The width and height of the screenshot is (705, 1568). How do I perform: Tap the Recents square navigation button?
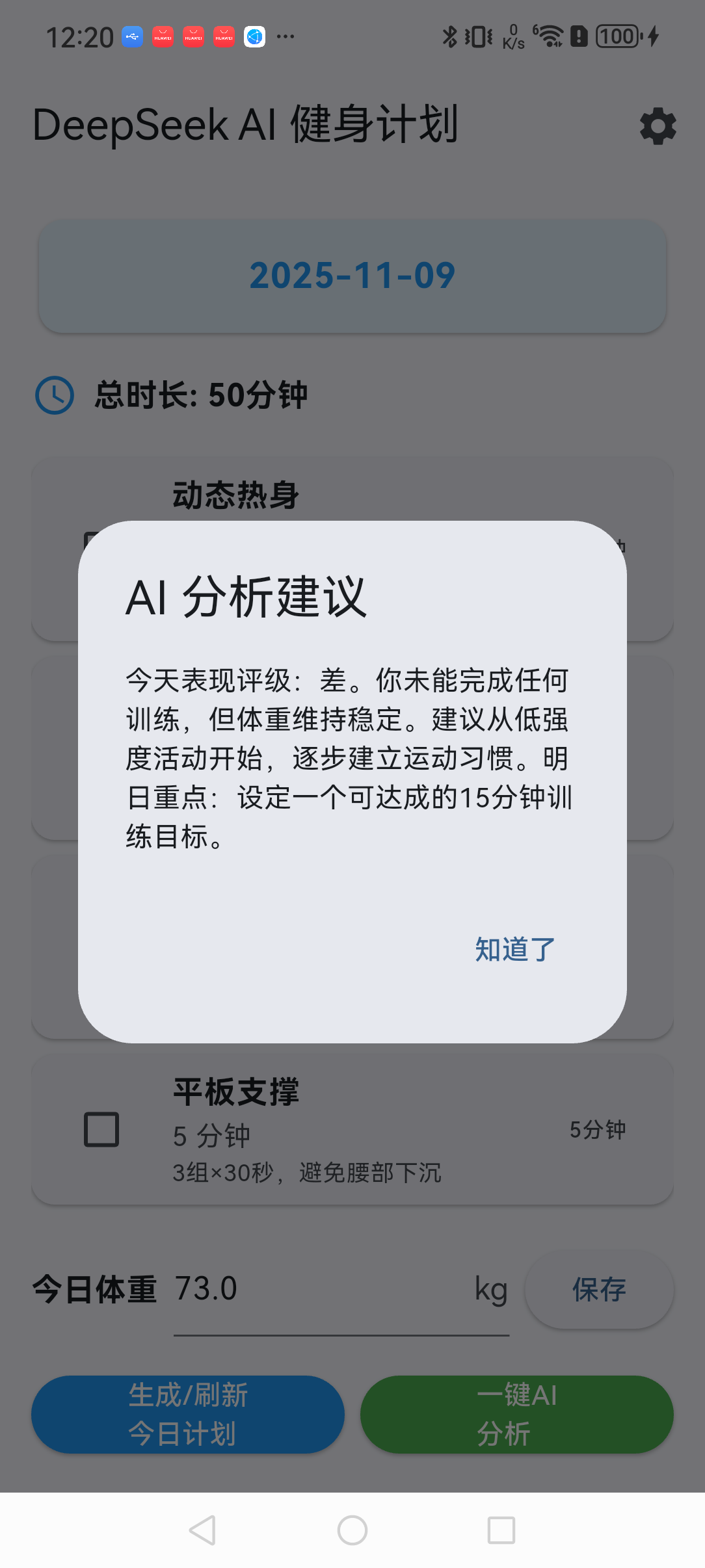click(498, 1532)
